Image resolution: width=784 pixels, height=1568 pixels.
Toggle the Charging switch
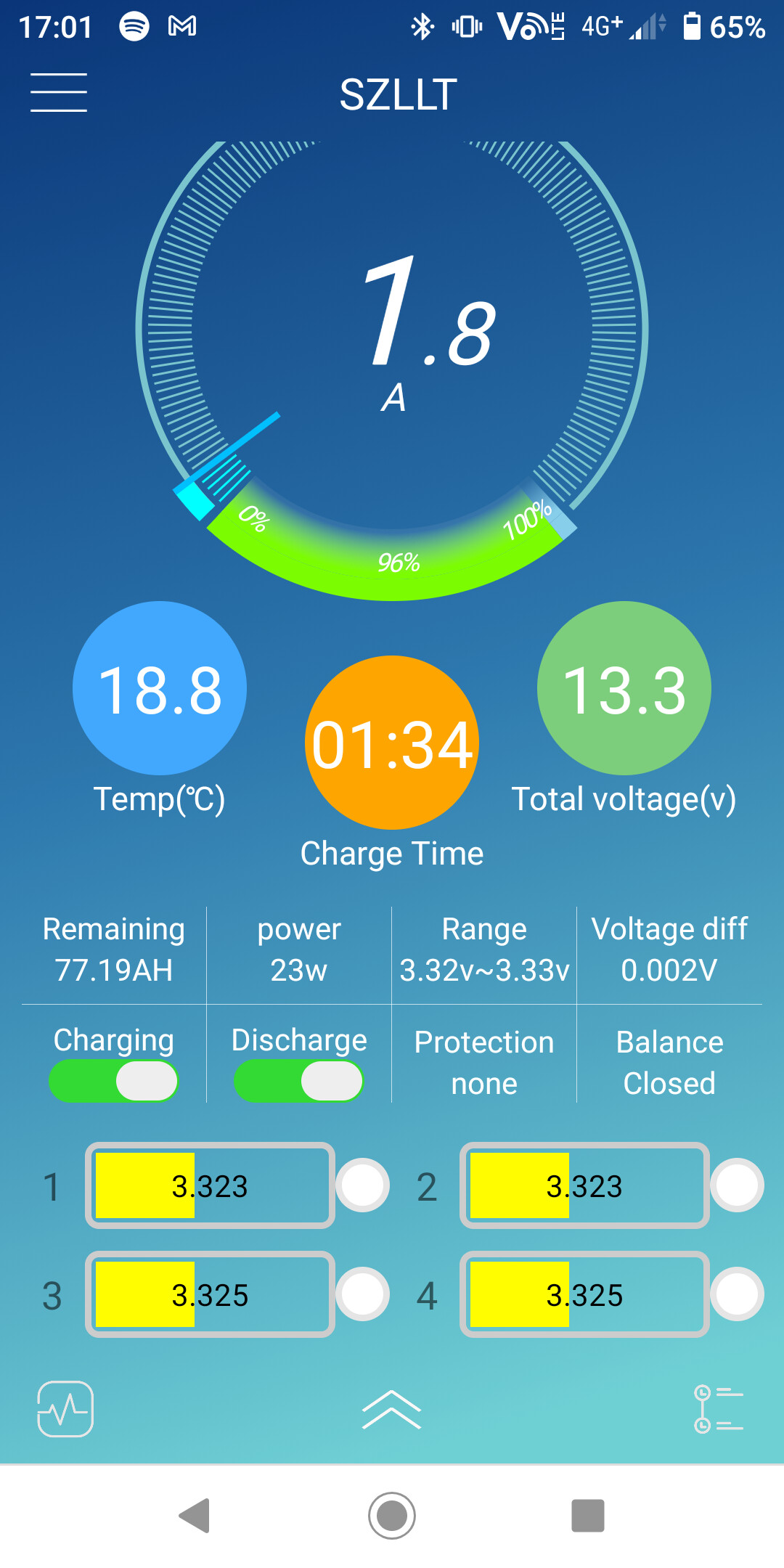coord(113,1081)
